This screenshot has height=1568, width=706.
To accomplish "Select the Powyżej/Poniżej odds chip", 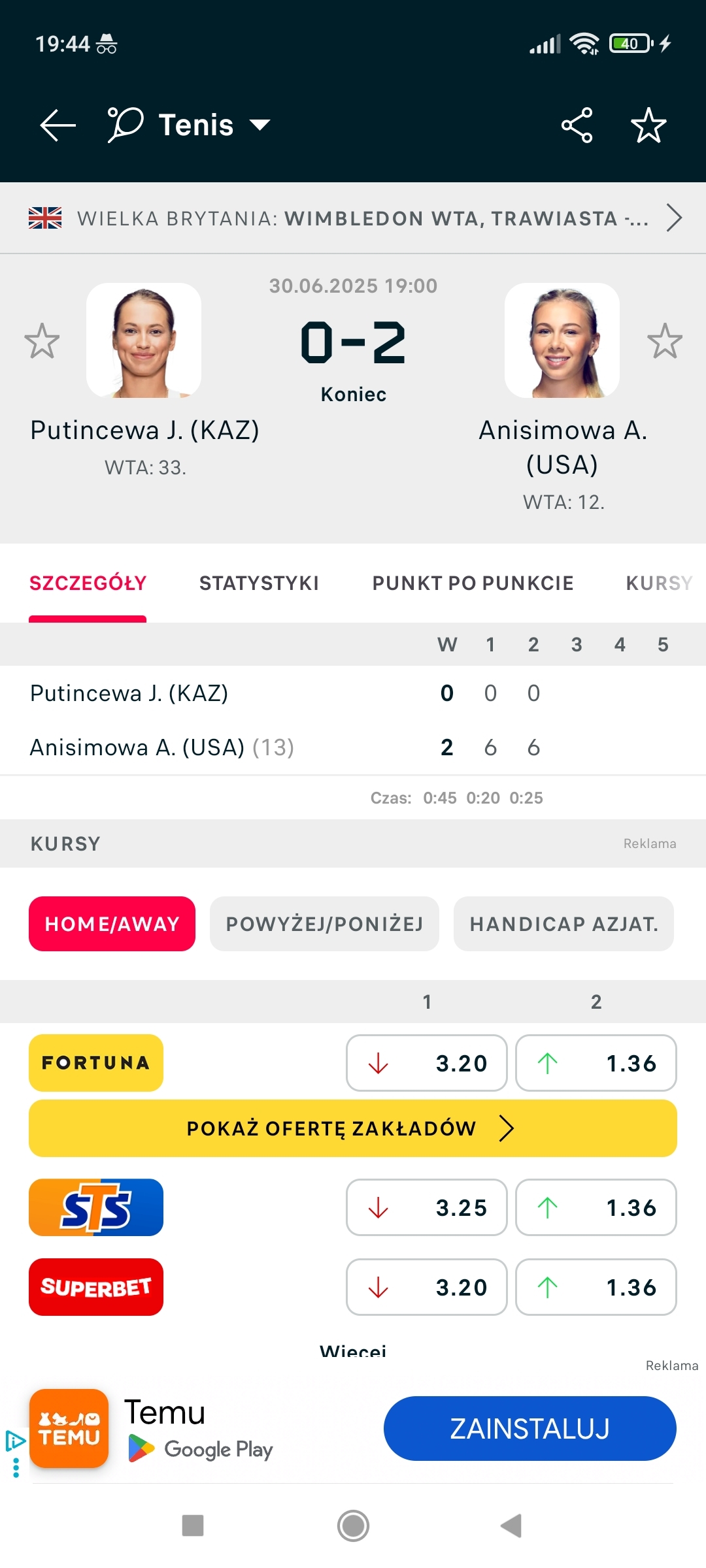I will tap(324, 924).
